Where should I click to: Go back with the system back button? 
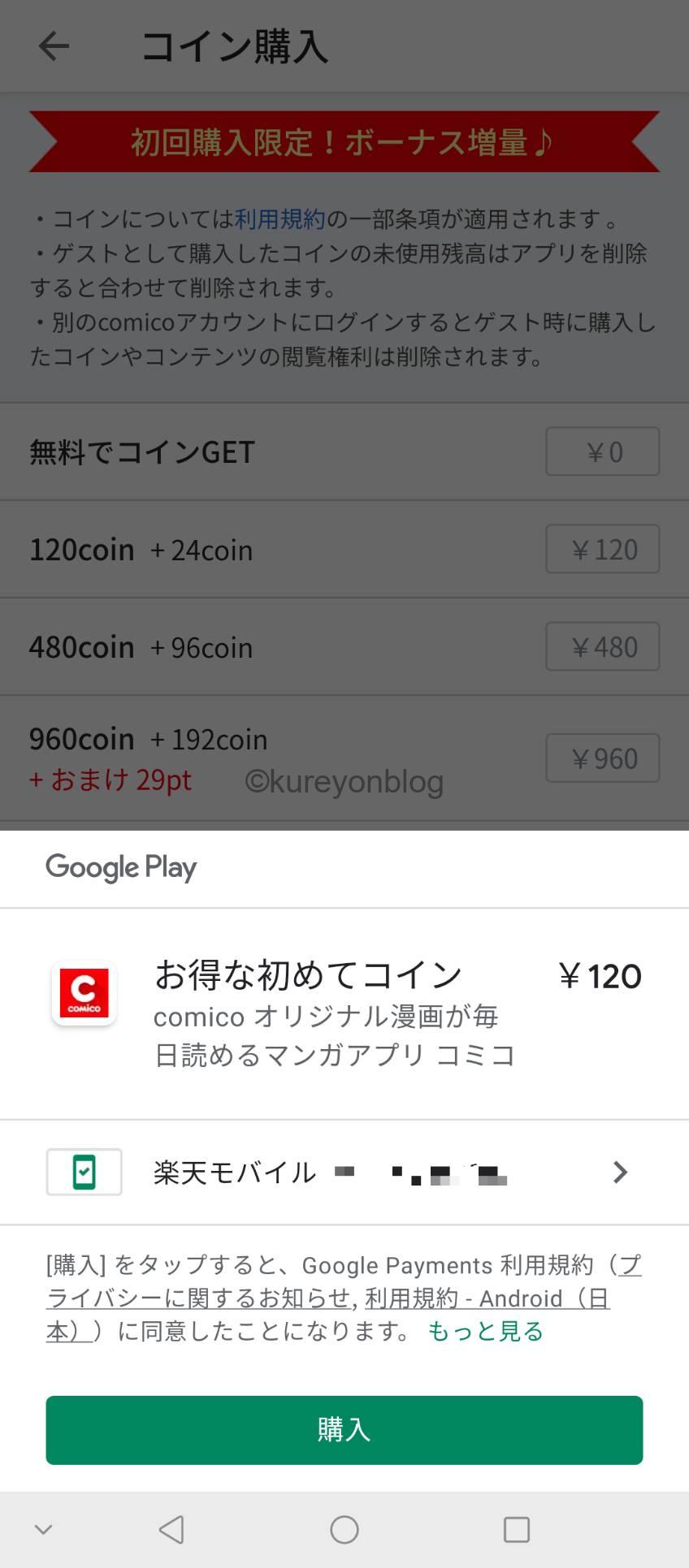pos(171,1530)
